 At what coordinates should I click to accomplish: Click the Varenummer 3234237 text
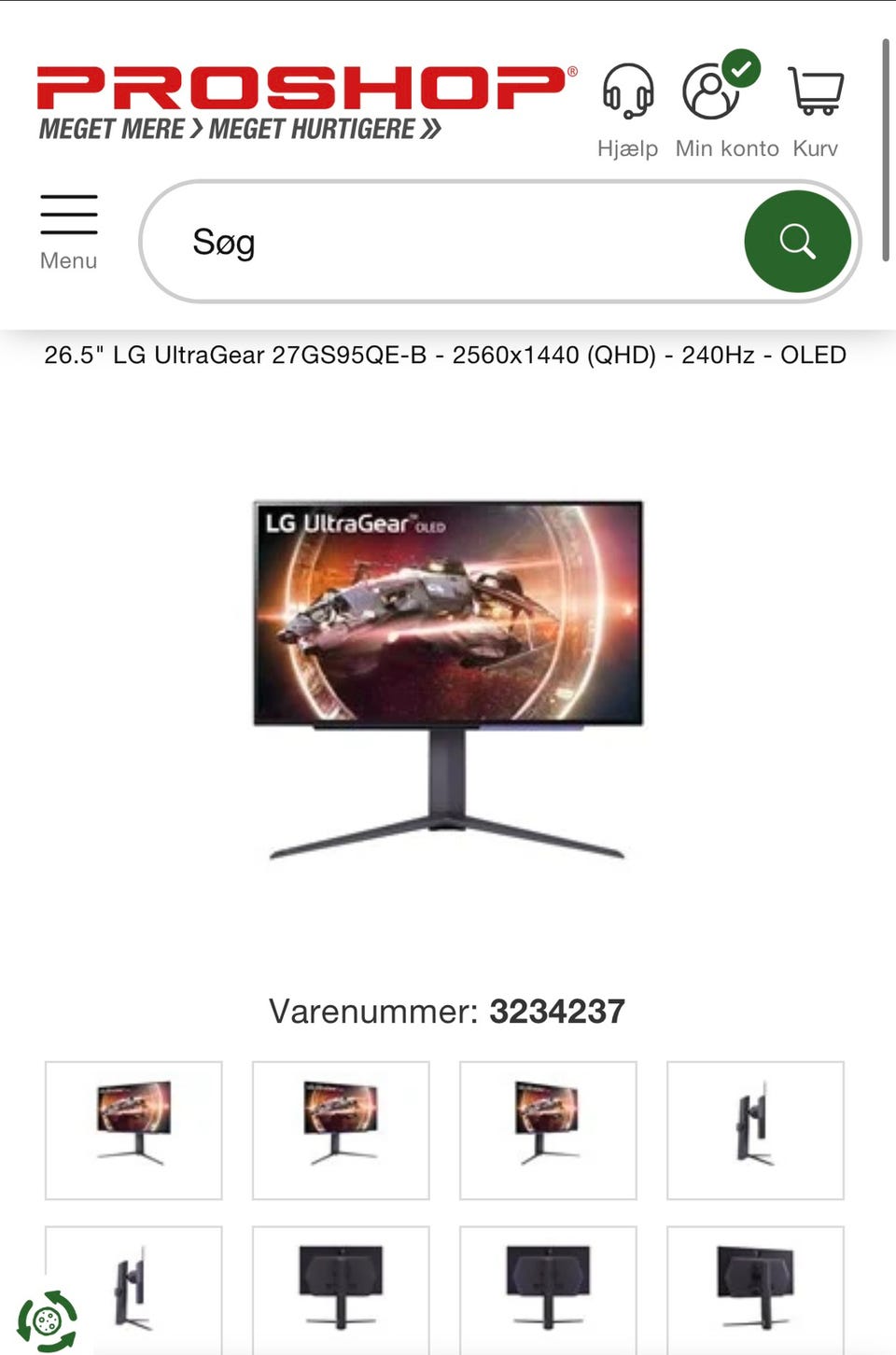(x=446, y=1011)
